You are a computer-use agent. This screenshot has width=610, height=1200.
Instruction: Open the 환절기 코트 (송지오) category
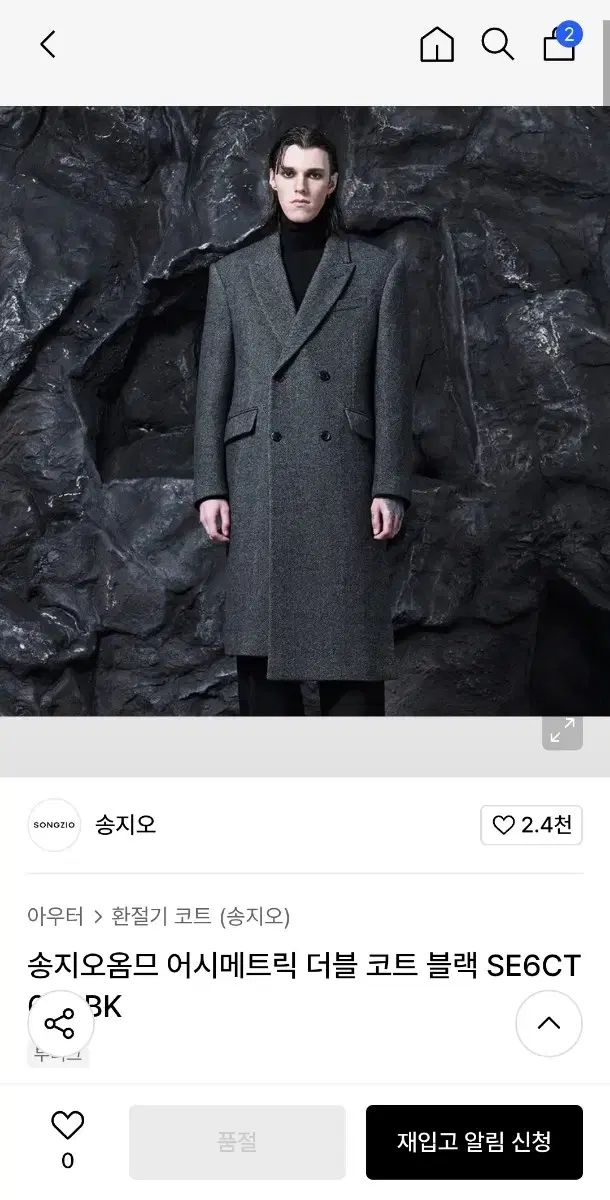pyautogui.click(x=200, y=915)
